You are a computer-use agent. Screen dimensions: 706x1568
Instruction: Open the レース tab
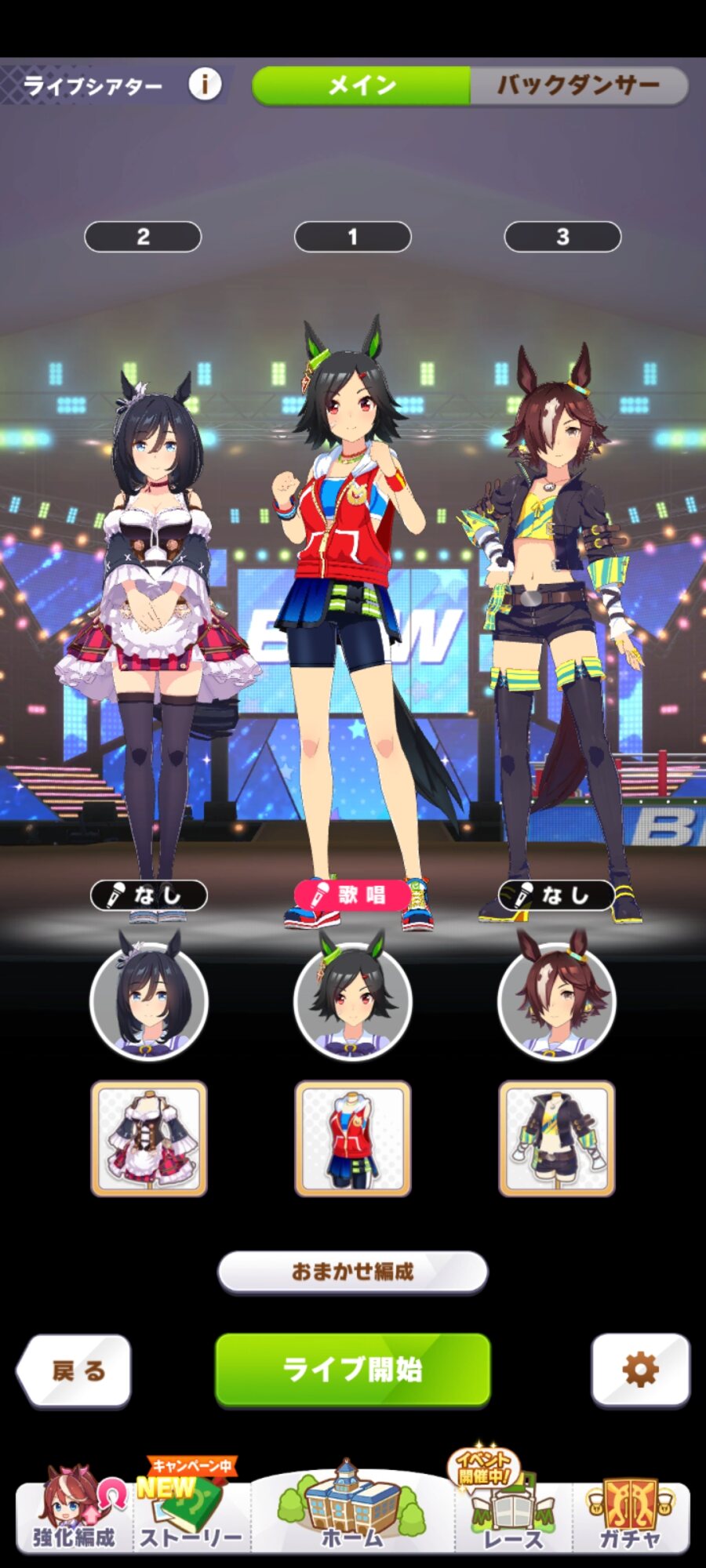[x=512, y=1509]
